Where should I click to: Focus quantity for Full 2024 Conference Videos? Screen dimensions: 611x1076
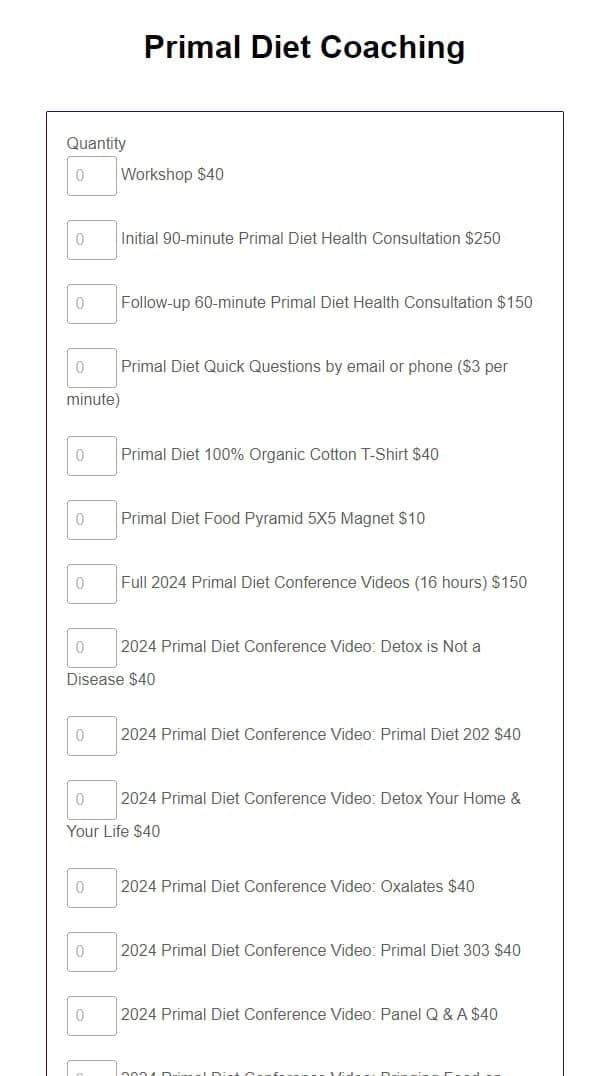(92, 584)
